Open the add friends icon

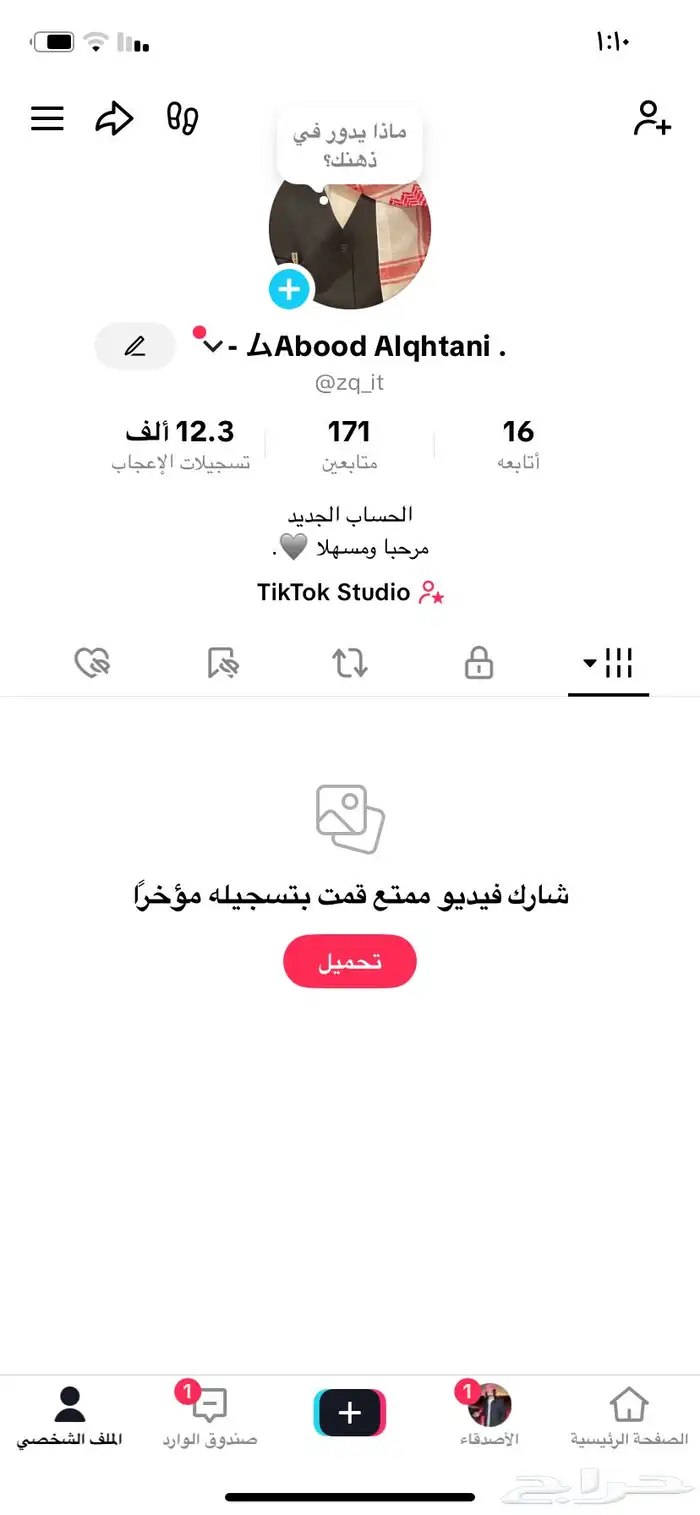(x=651, y=118)
